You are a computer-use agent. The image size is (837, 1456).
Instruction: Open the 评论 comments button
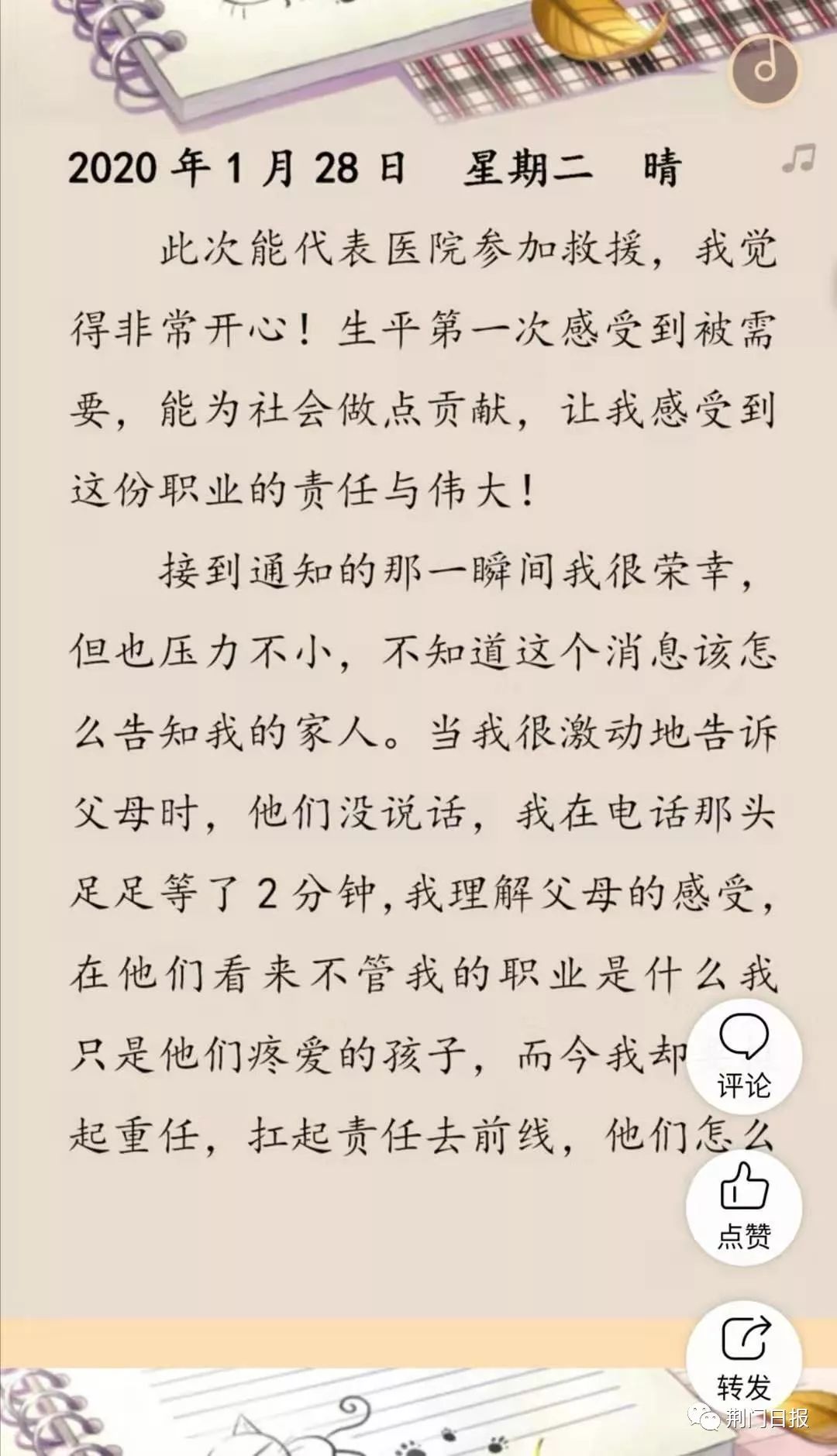(744, 1057)
